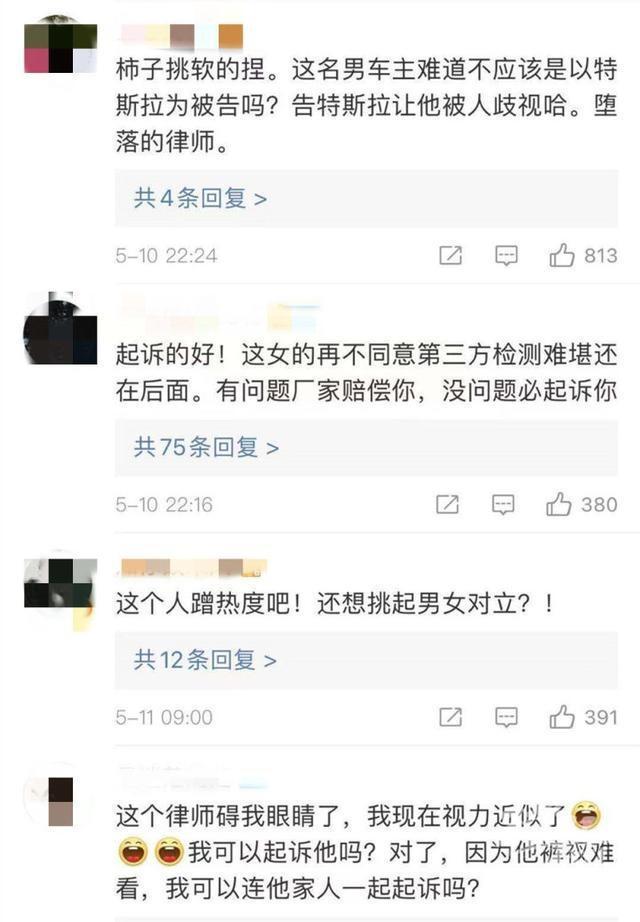This screenshot has height=922, width=640.
Task: Repost the comment posted 5-10 22:24
Action: click(451, 256)
